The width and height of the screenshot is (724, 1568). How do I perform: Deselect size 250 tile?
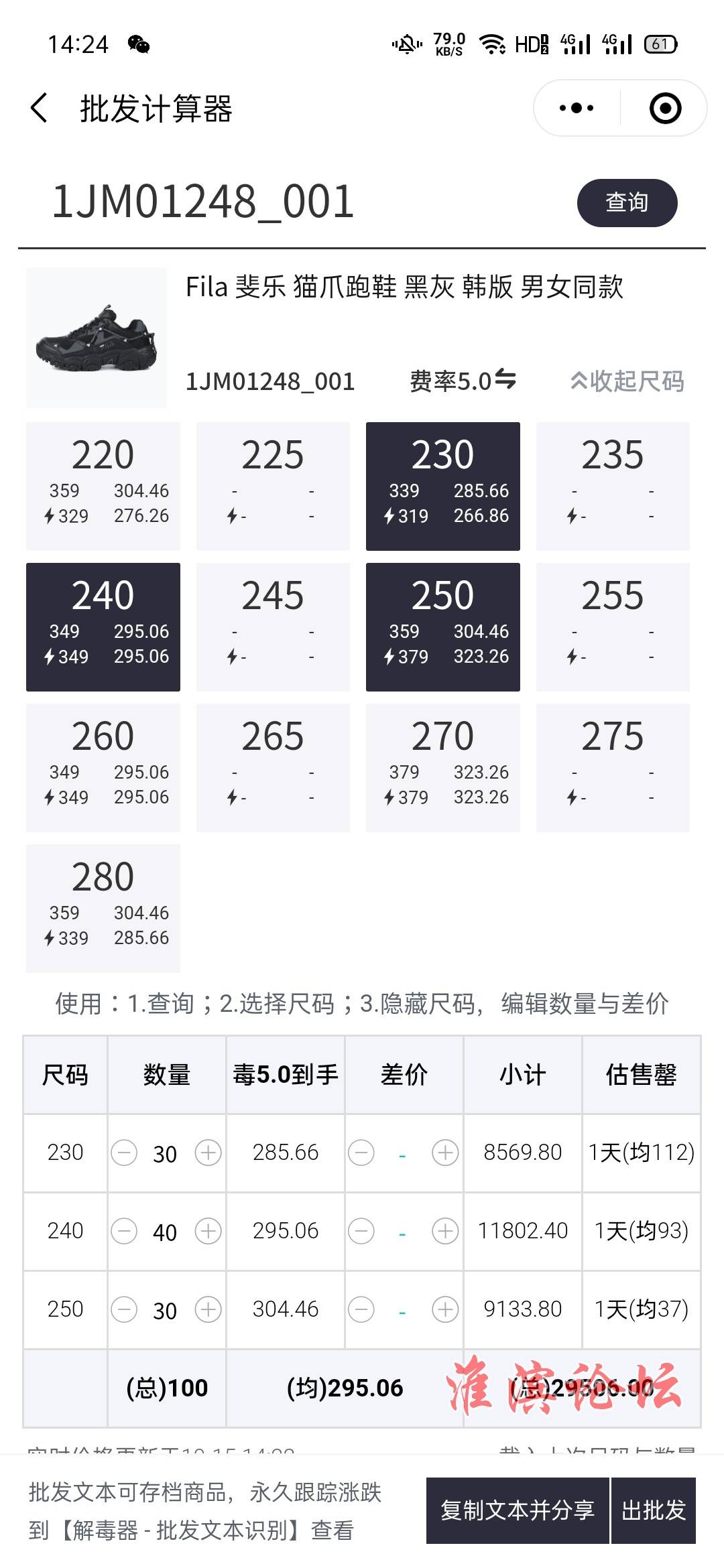[x=442, y=627]
